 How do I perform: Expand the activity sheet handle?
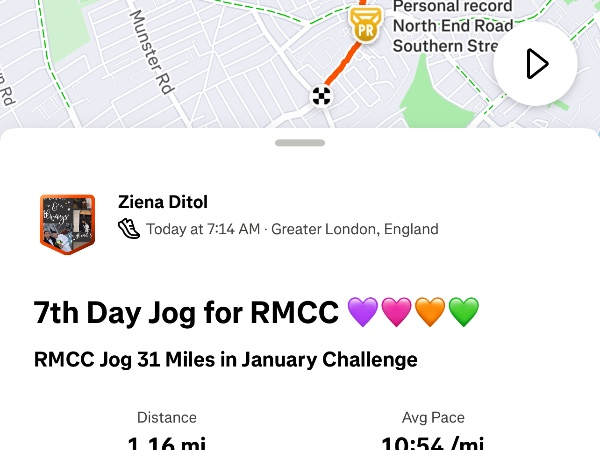coord(300,143)
